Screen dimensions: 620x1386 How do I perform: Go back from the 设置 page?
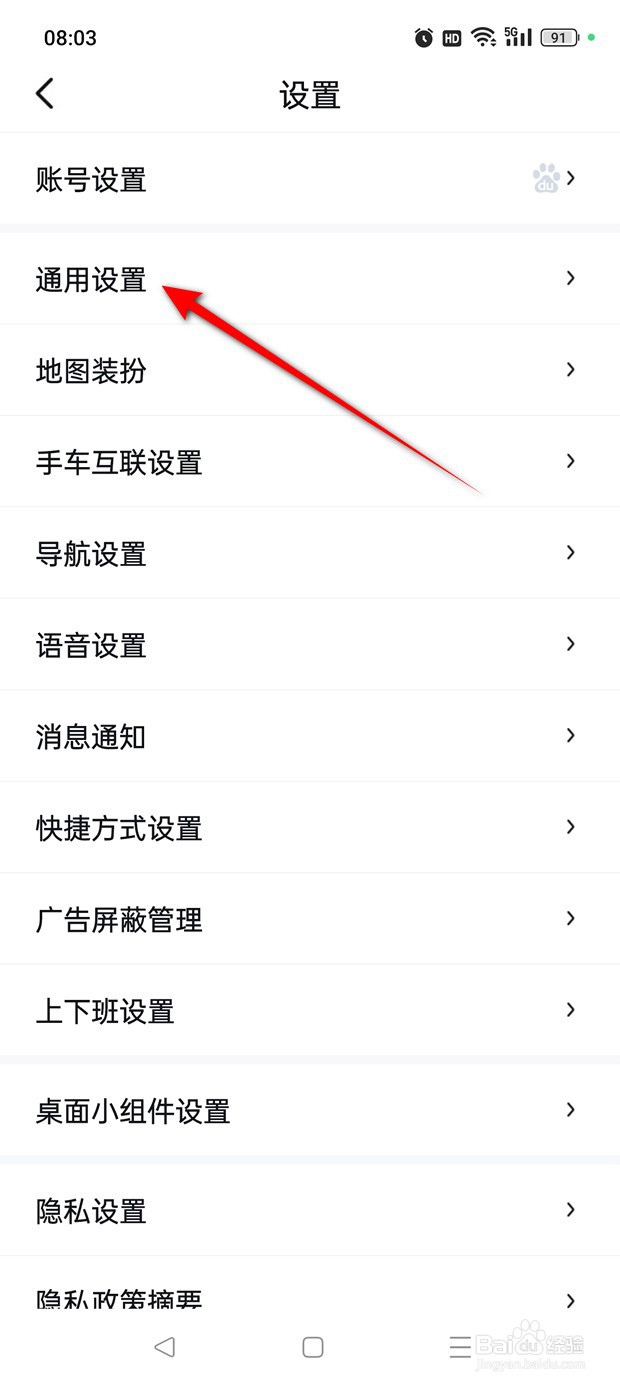[44, 94]
